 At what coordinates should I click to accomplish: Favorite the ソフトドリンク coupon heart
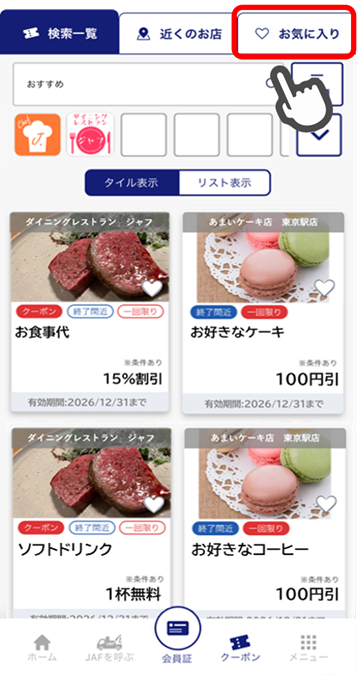point(154,504)
